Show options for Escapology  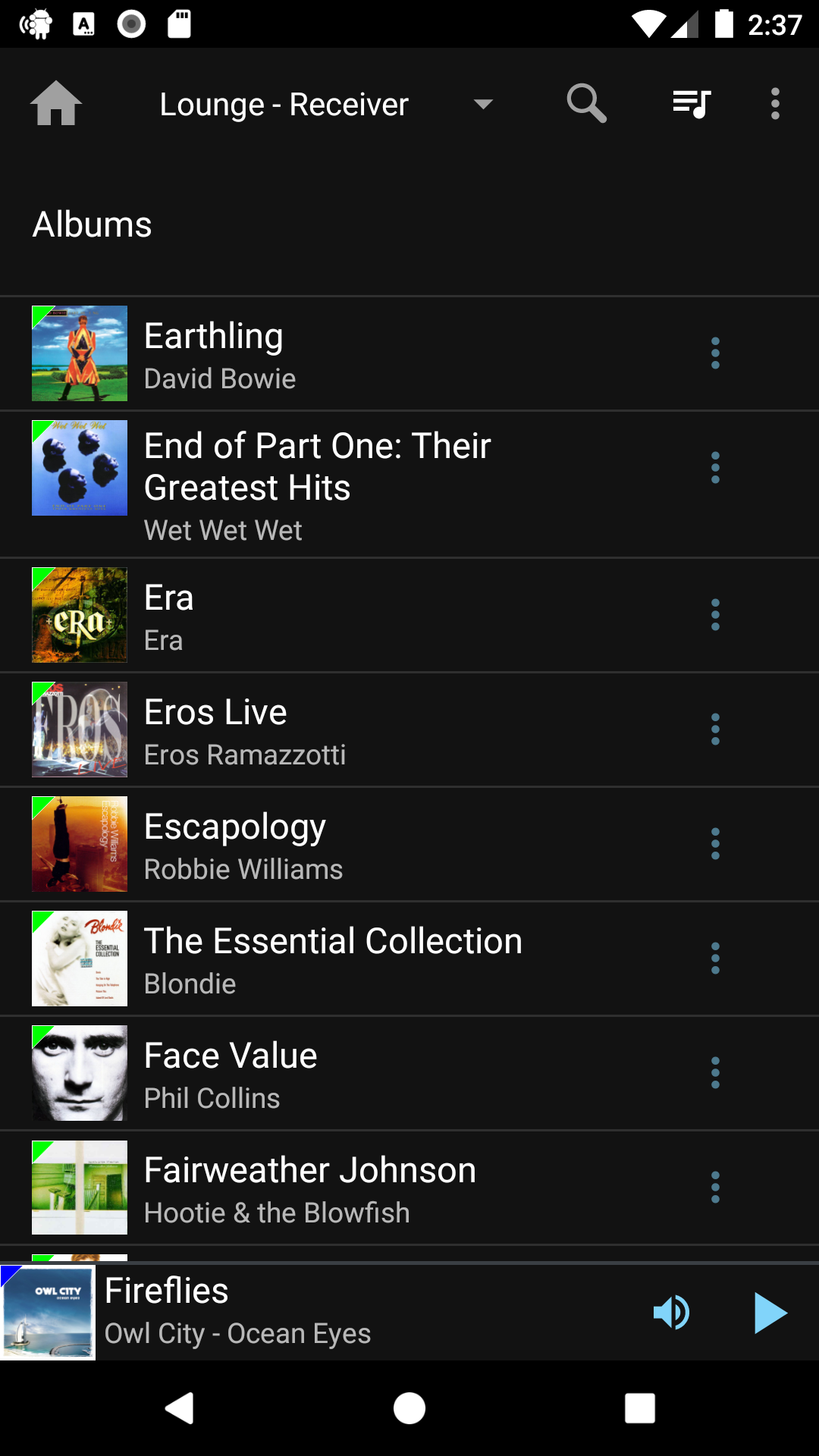tap(715, 844)
